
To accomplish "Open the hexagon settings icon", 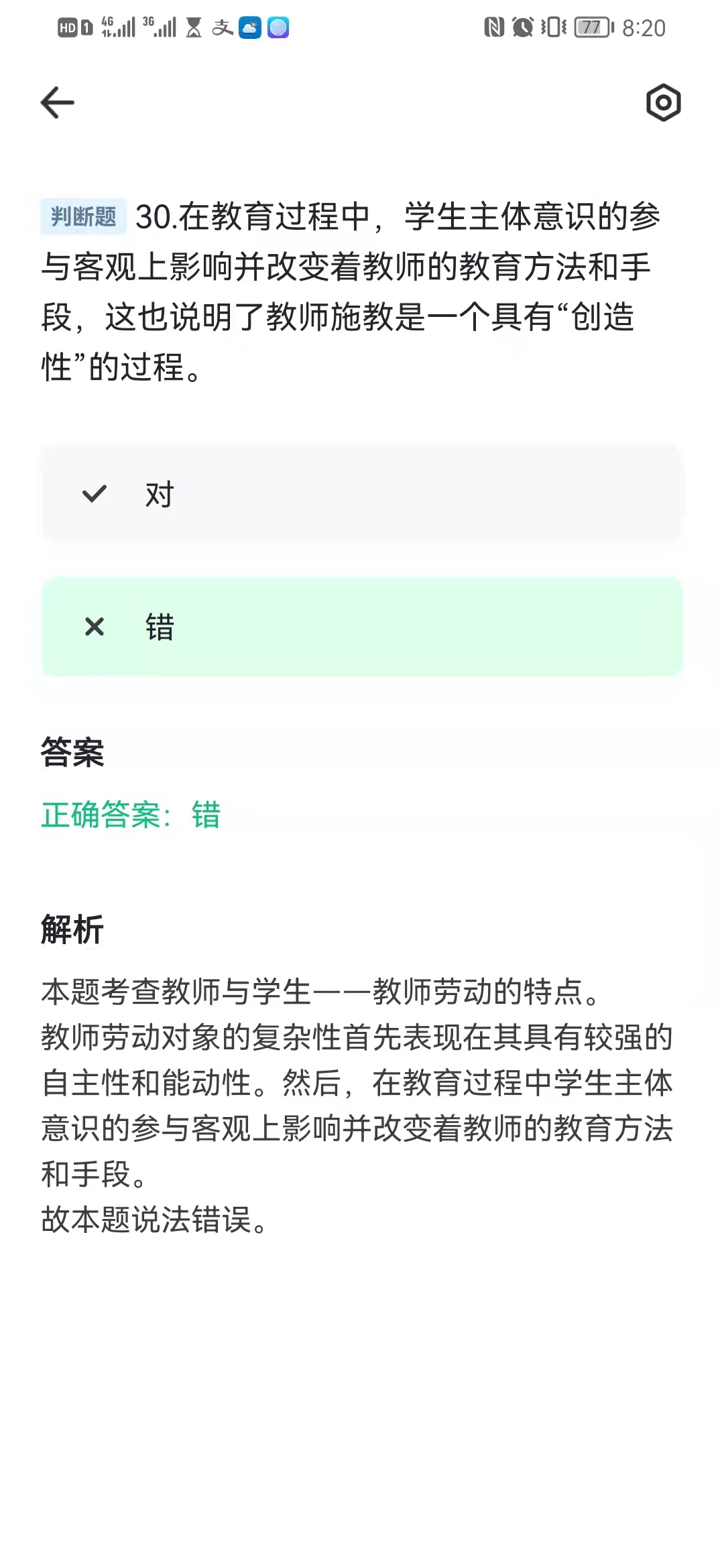I will [663, 103].
